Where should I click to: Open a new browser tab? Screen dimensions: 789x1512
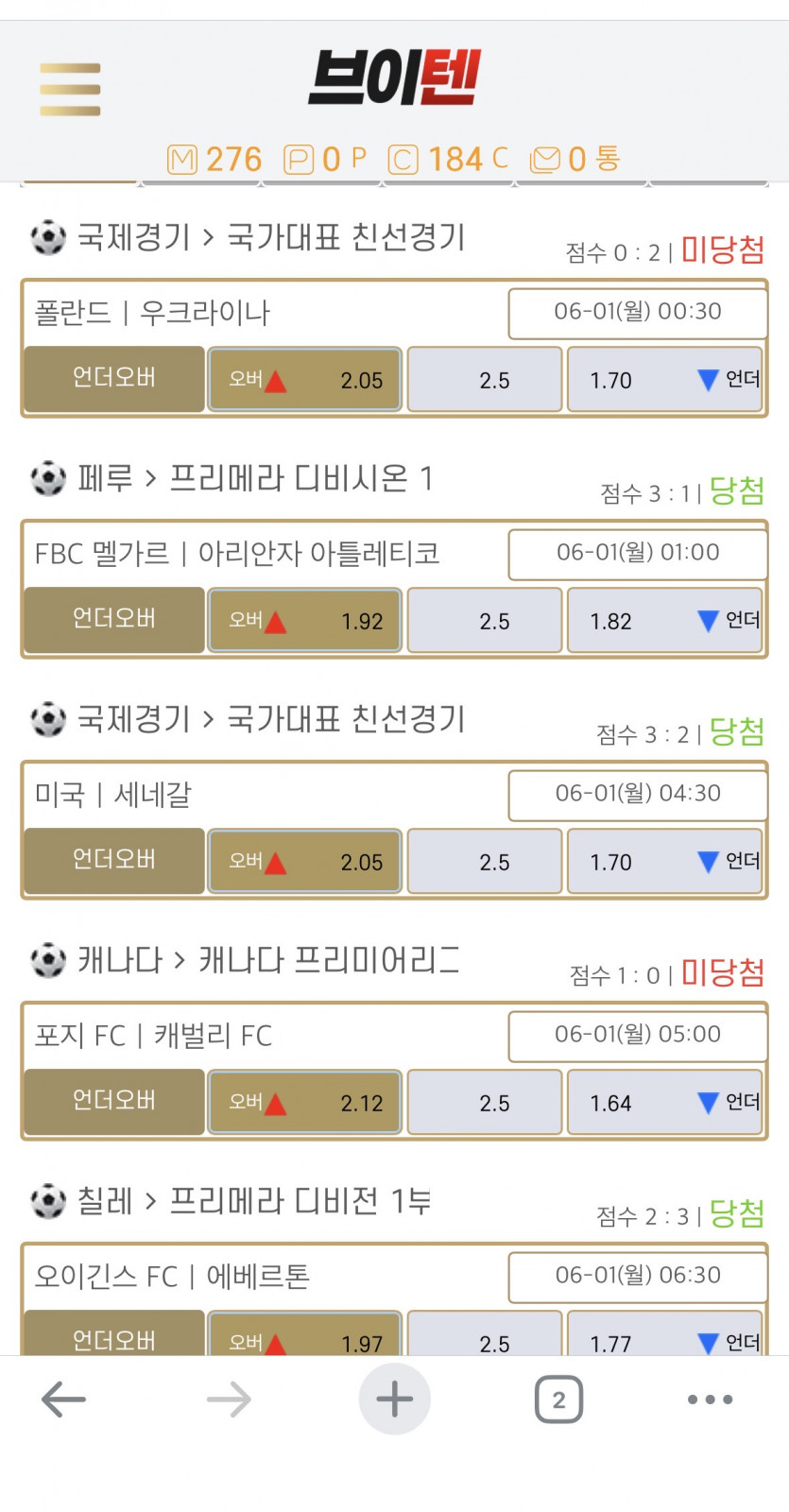pyautogui.click(x=395, y=1400)
